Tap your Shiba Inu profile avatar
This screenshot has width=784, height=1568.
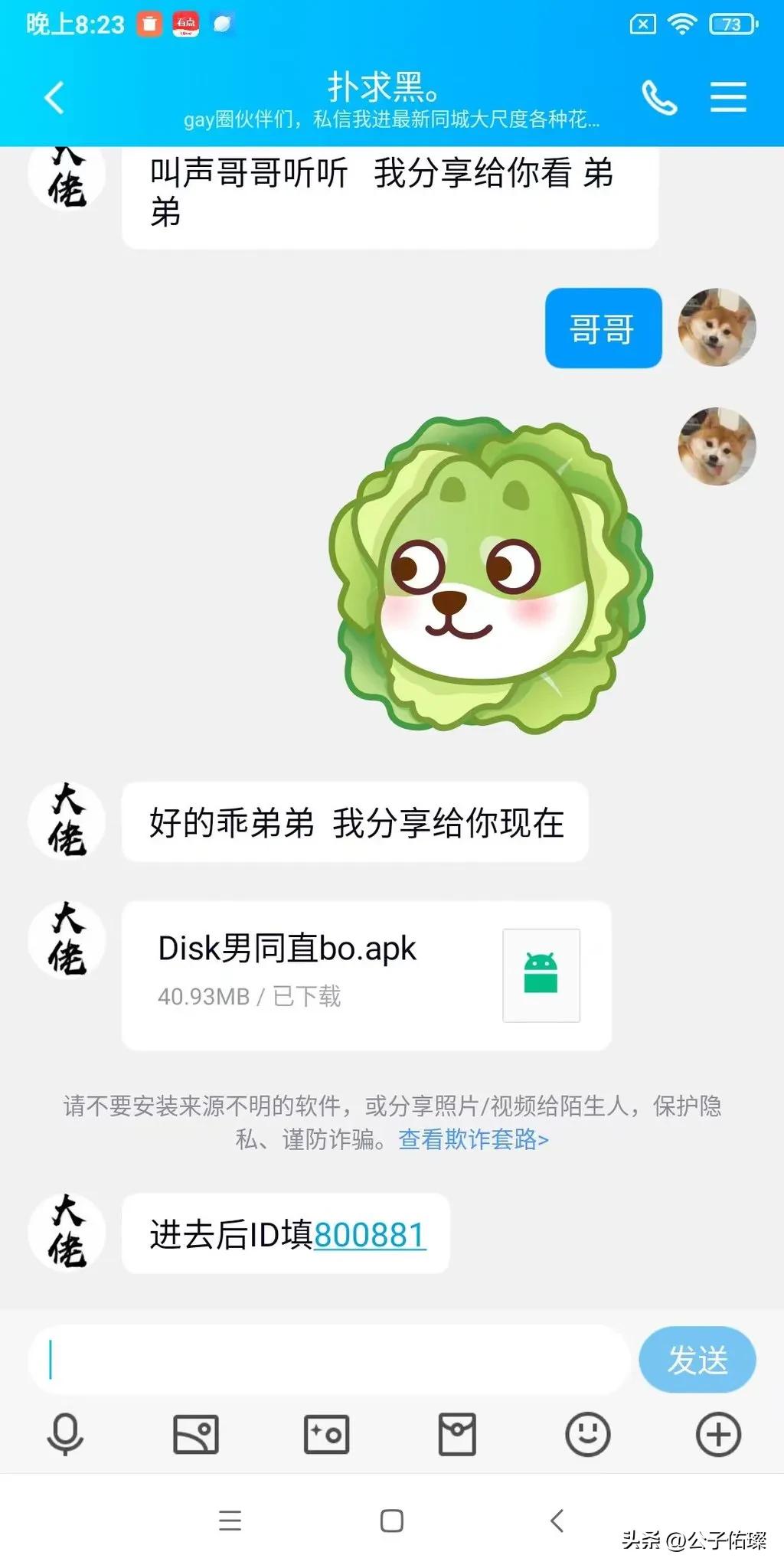pos(717,329)
